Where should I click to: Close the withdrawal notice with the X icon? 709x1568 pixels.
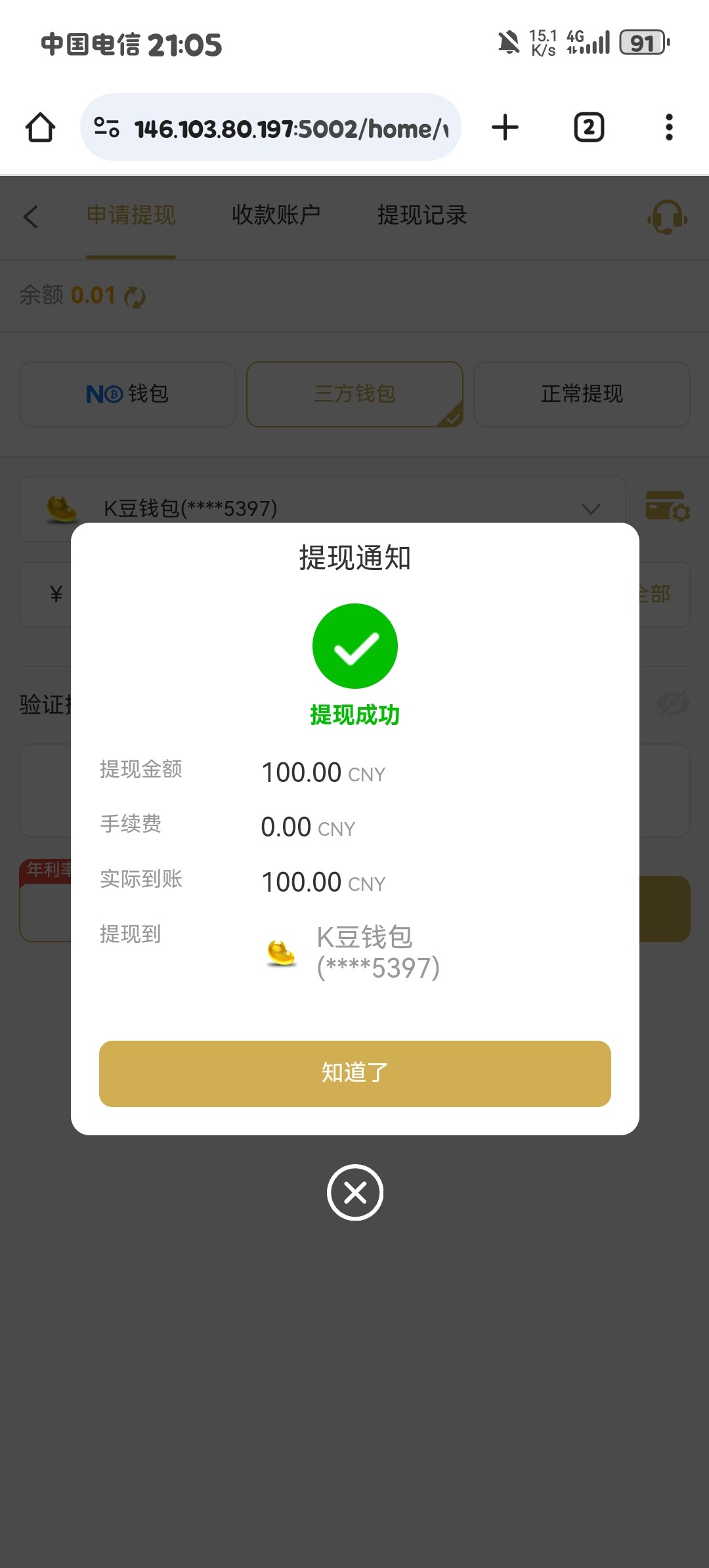pos(355,1192)
